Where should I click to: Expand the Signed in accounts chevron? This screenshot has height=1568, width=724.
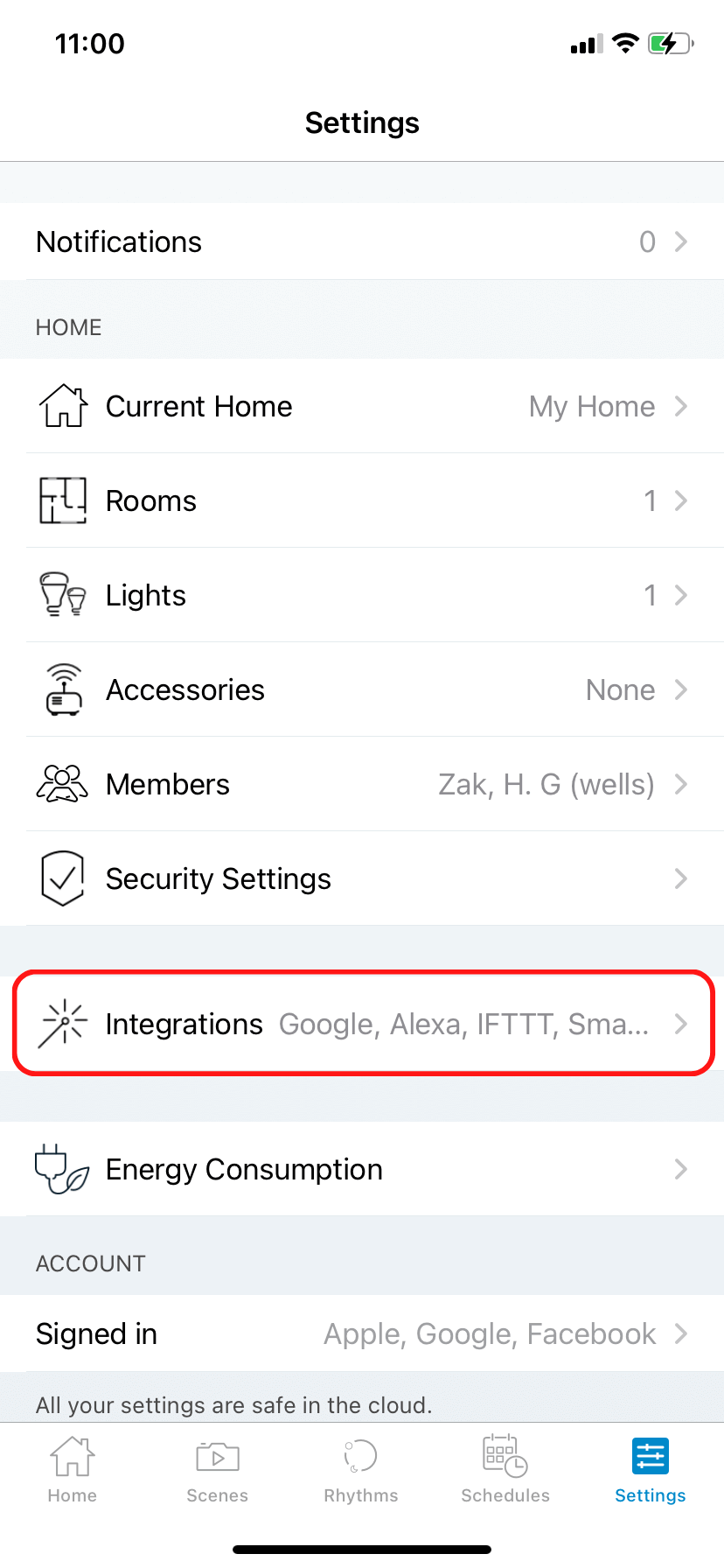(x=681, y=1333)
